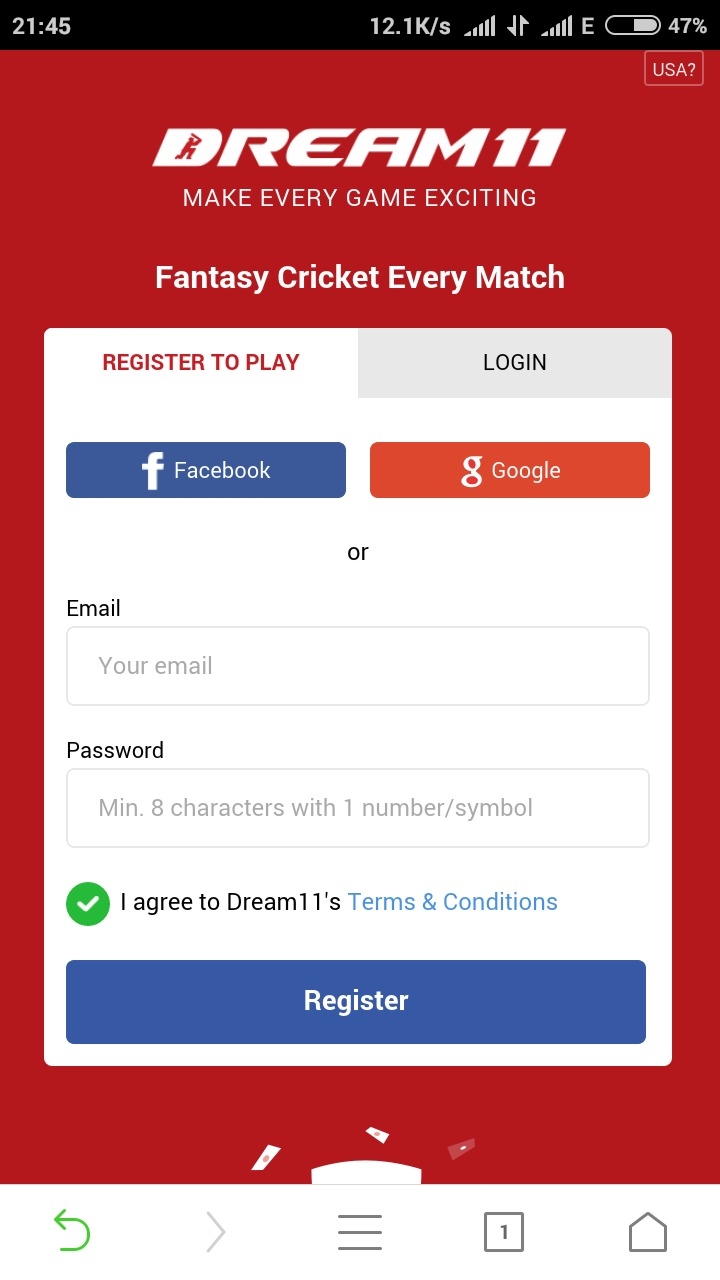Open the browser menu
Image resolution: width=720 pixels, height=1280 pixels.
coord(360,1232)
